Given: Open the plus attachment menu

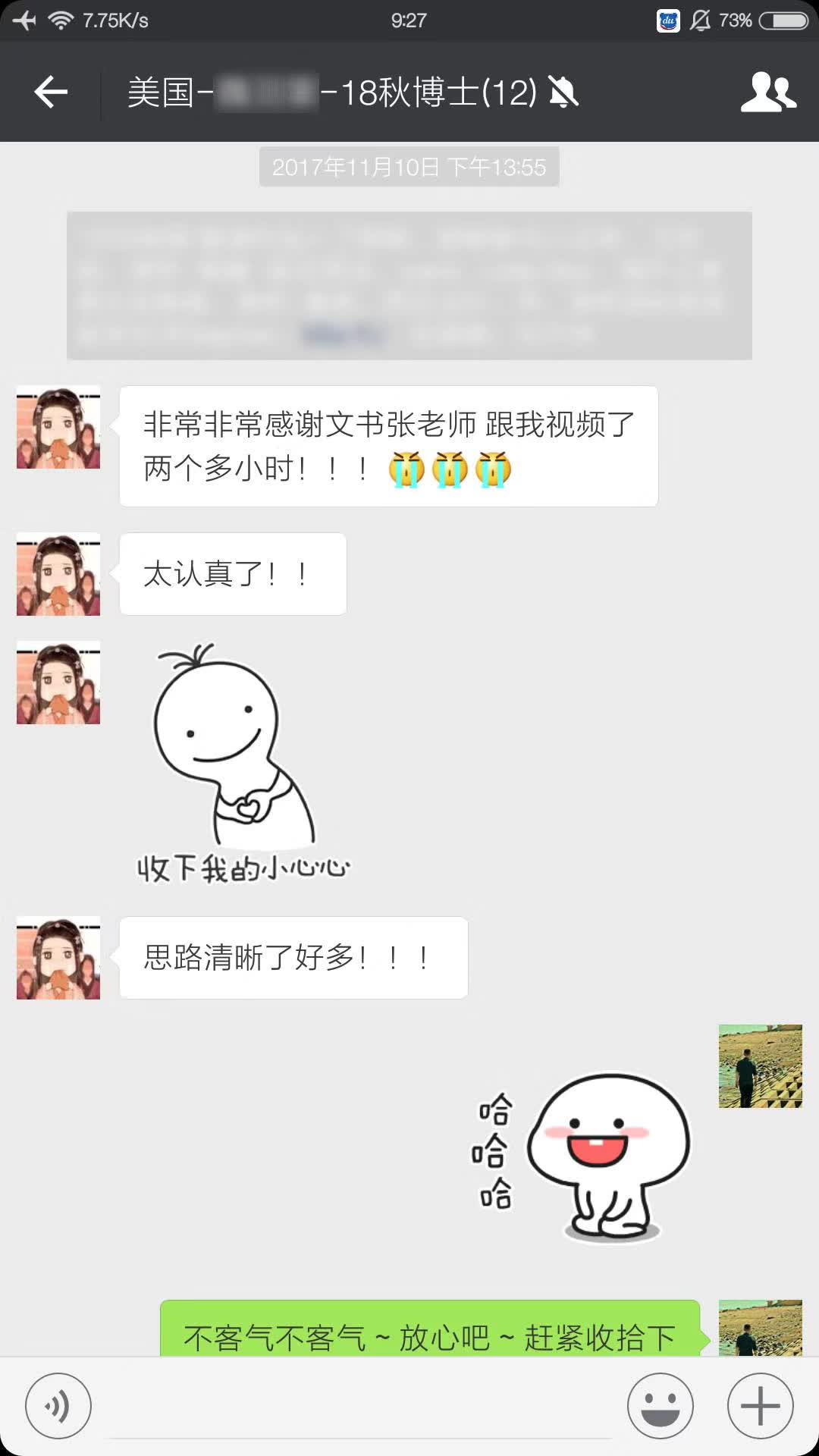Looking at the screenshot, I should (x=760, y=1405).
